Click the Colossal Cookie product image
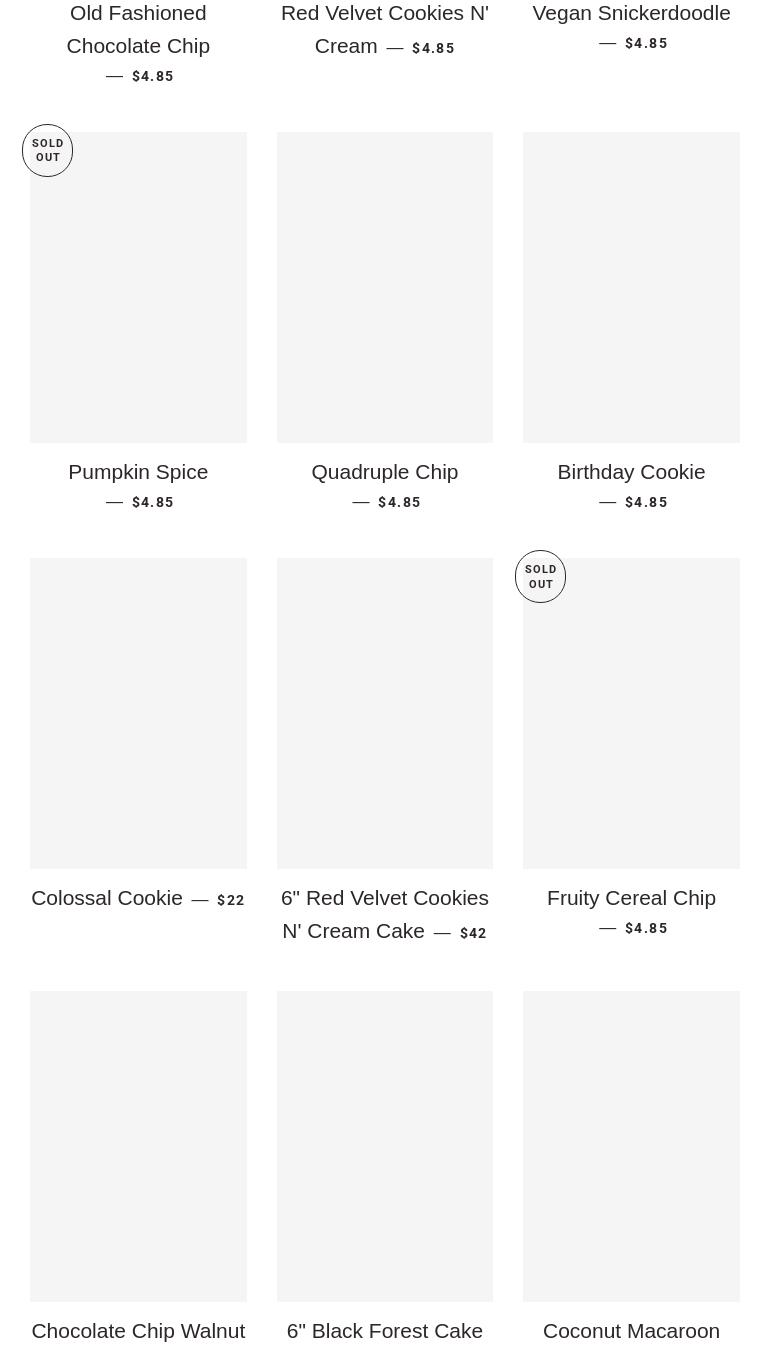 point(138,713)
